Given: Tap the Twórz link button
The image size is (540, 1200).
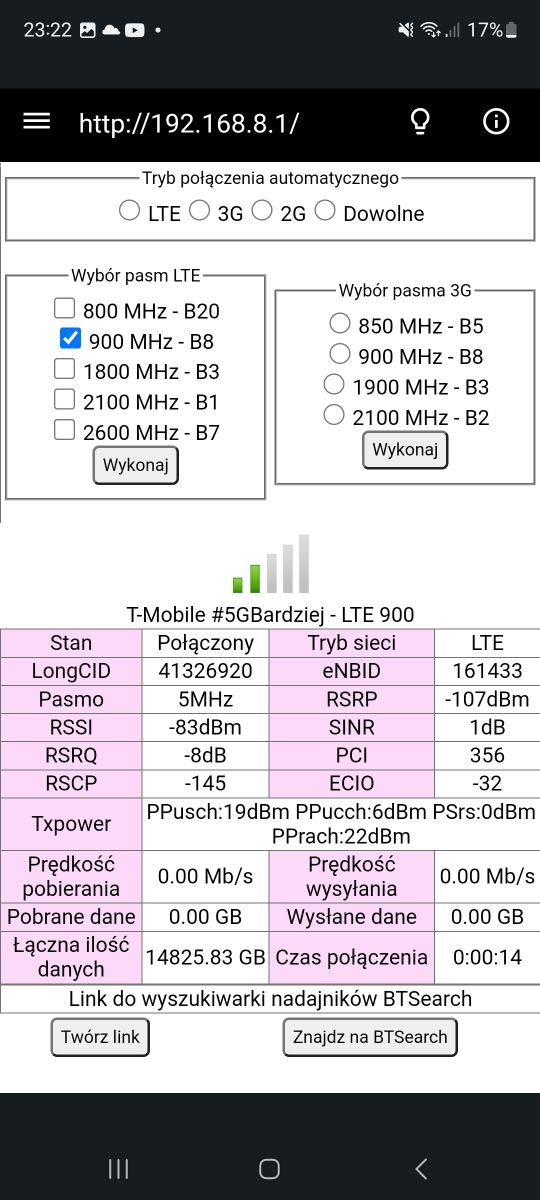Looking at the screenshot, I should (x=100, y=1037).
